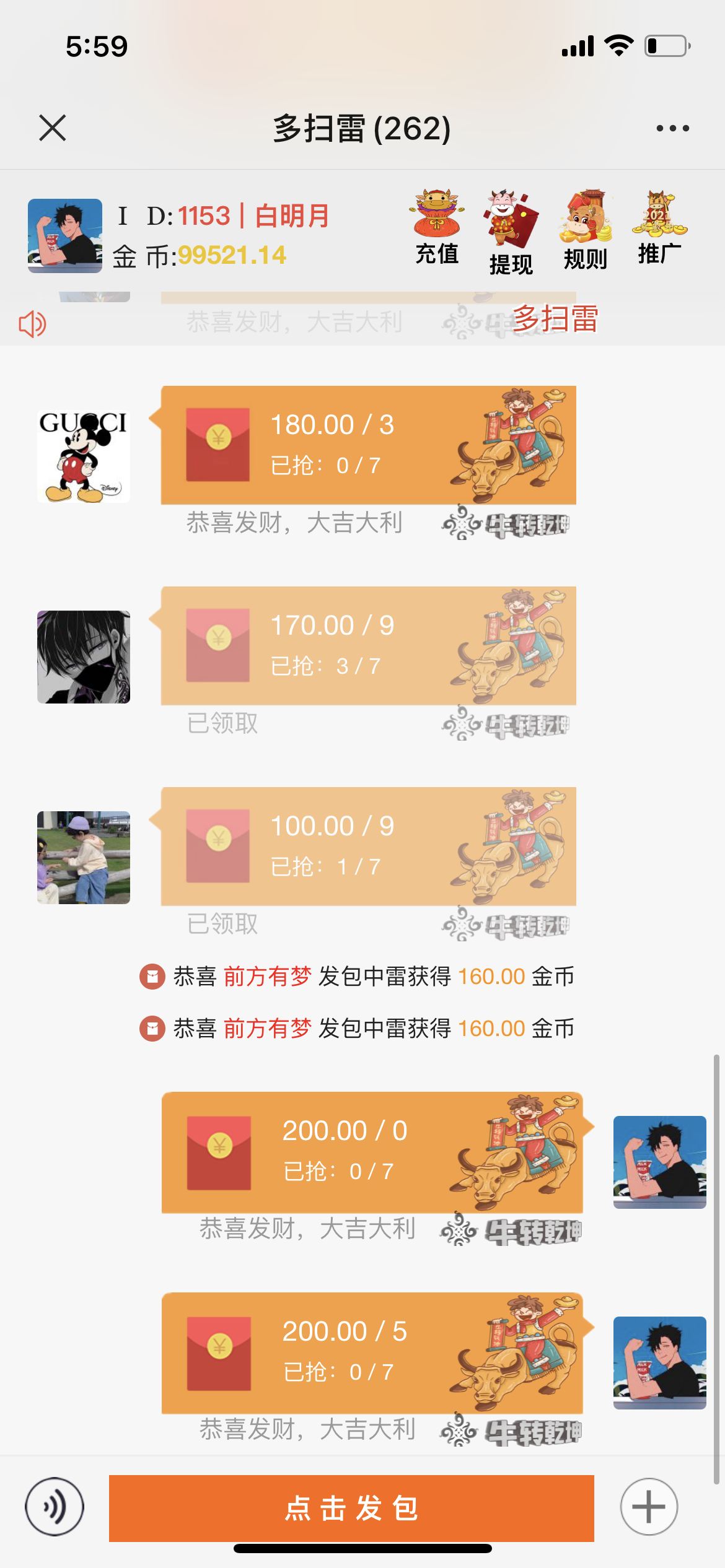Open the three-dot overflow menu
The image size is (725, 1568).
672,128
